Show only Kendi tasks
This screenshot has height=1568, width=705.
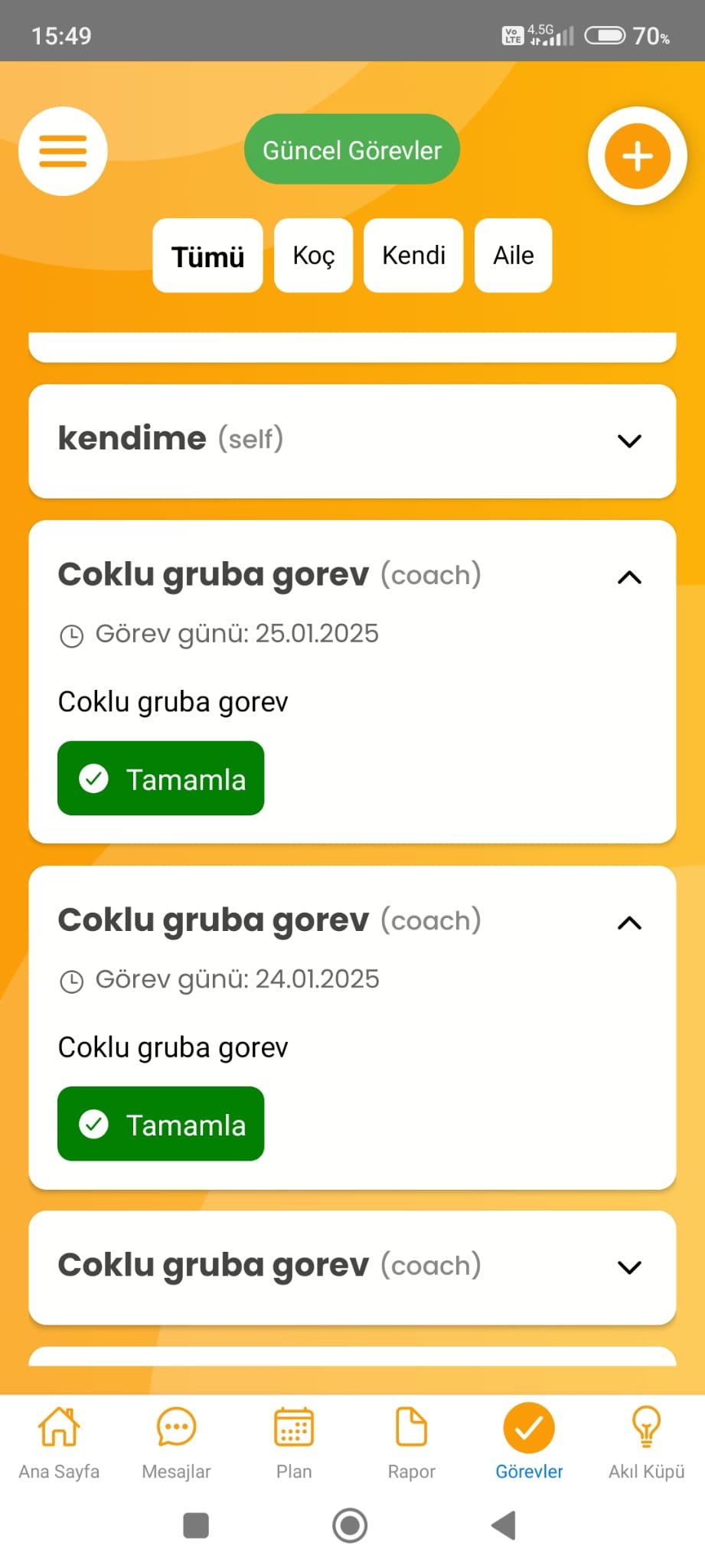pyautogui.click(x=413, y=256)
